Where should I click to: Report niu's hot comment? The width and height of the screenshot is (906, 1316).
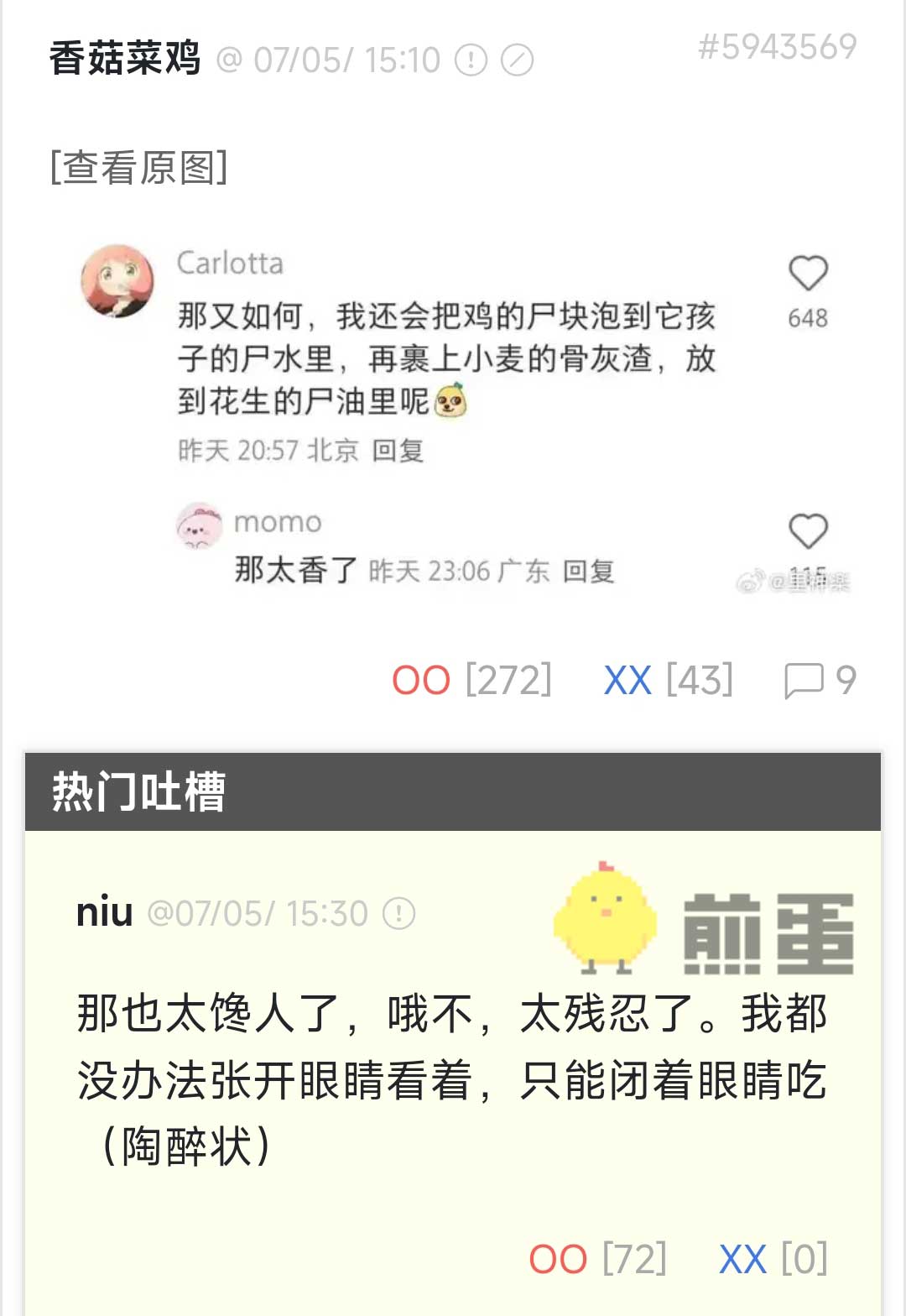(398, 913)
